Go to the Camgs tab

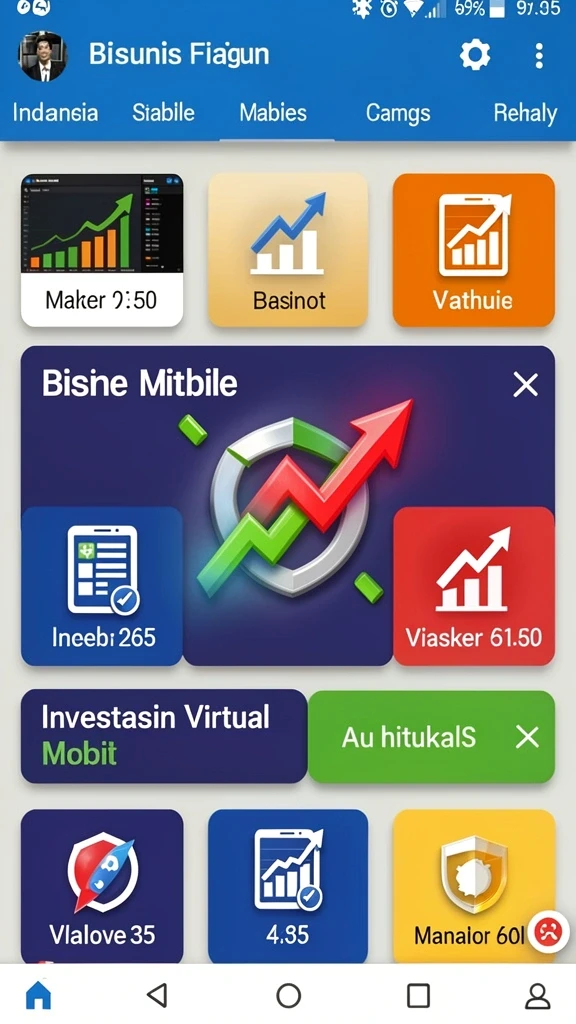click(398, 113)
